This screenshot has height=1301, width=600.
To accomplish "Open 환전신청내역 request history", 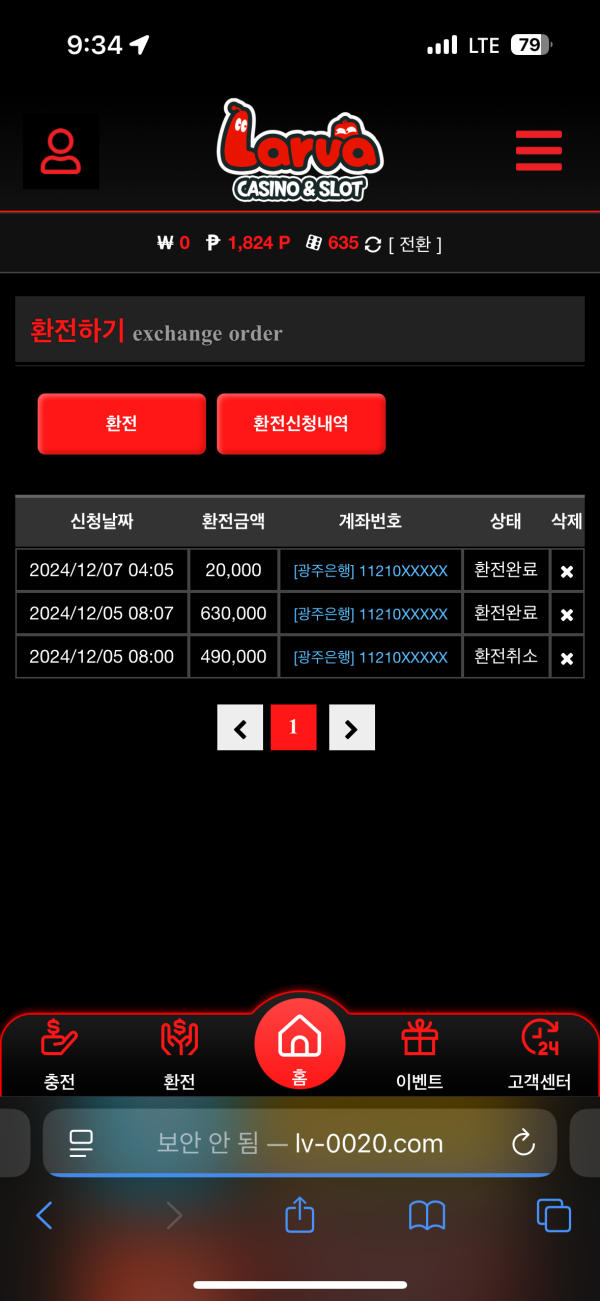I will coord(300,424).
